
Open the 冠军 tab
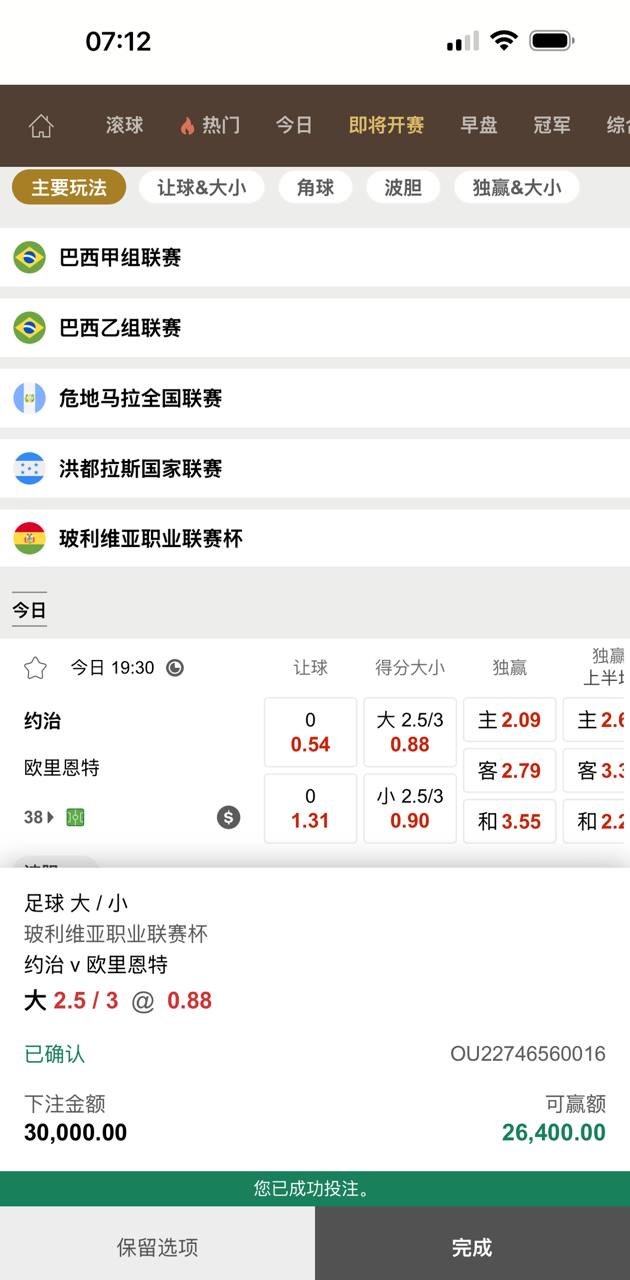pos(552,125)
